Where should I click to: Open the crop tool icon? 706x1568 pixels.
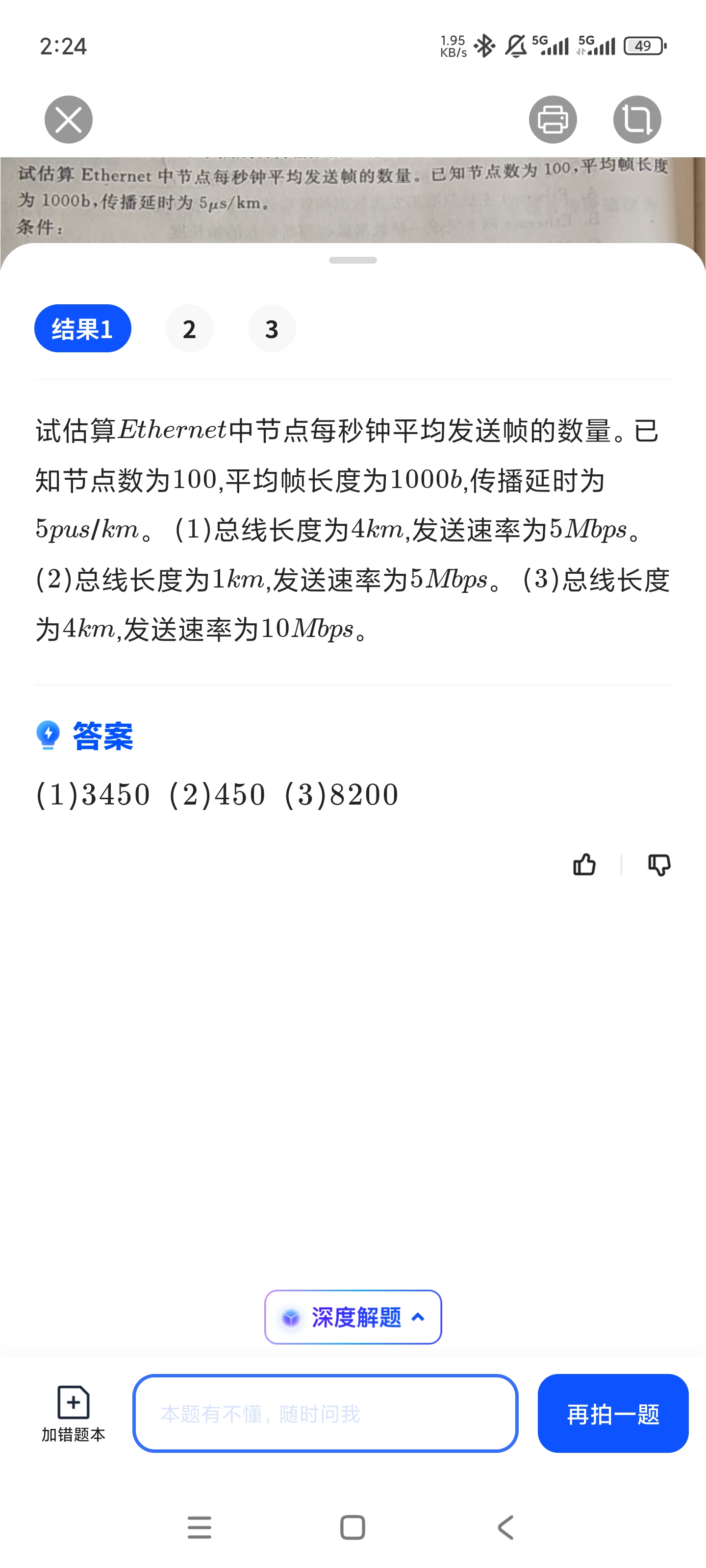tap(636, 119)
